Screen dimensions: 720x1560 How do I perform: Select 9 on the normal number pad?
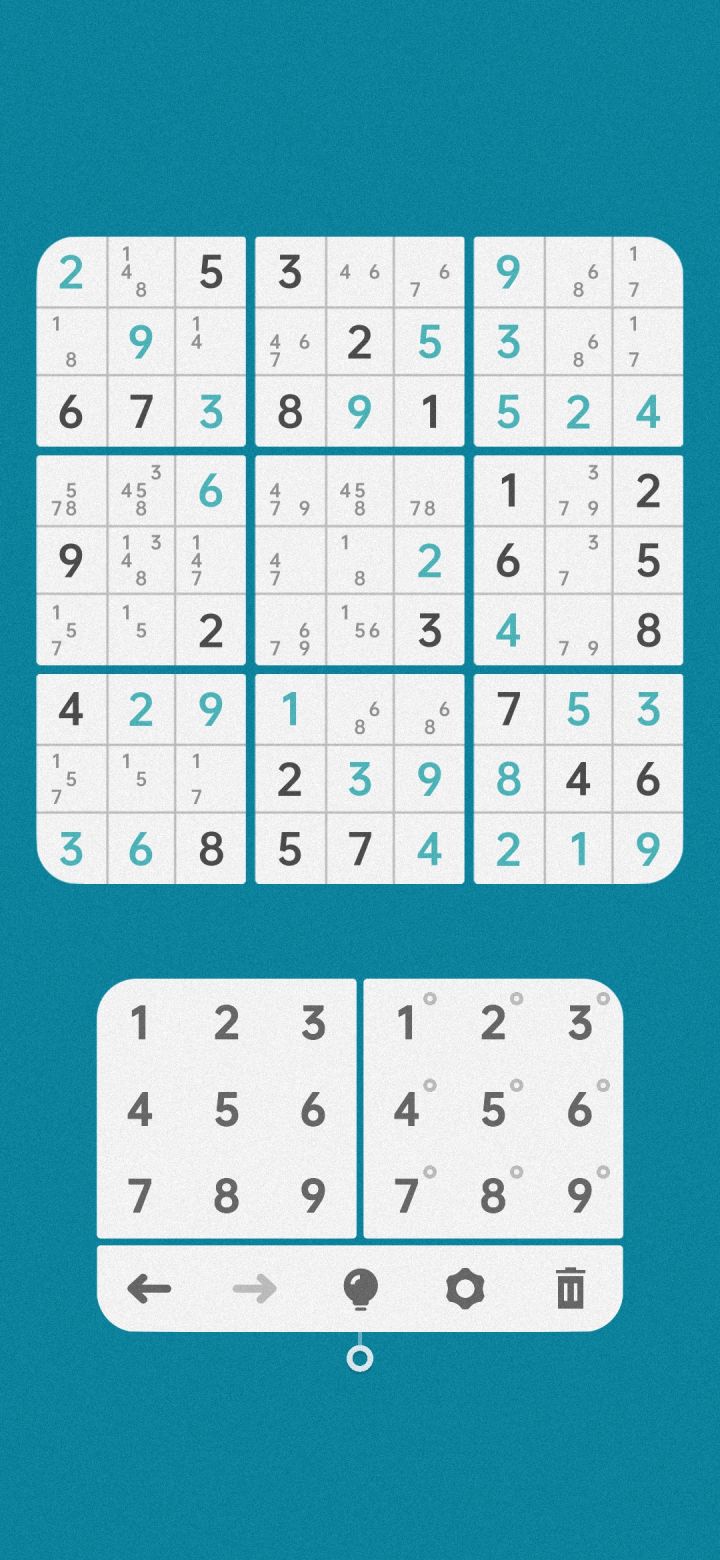click(x=313, y=1193)
